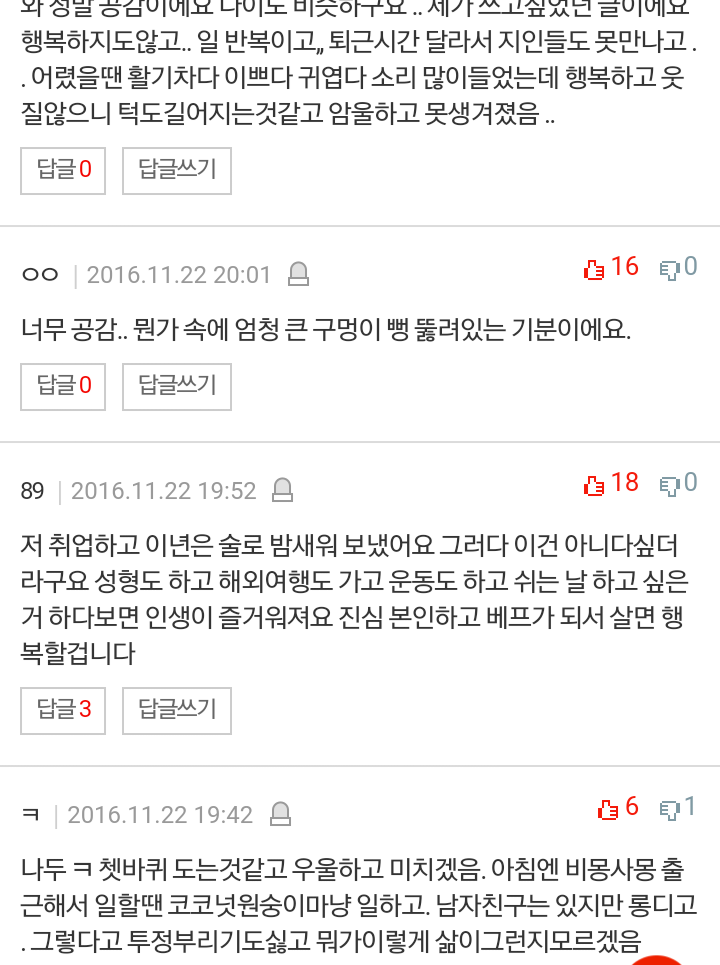Report the ㅇㅇ comment via siren icon
The image size is (720, 965).
click(297, 274)
